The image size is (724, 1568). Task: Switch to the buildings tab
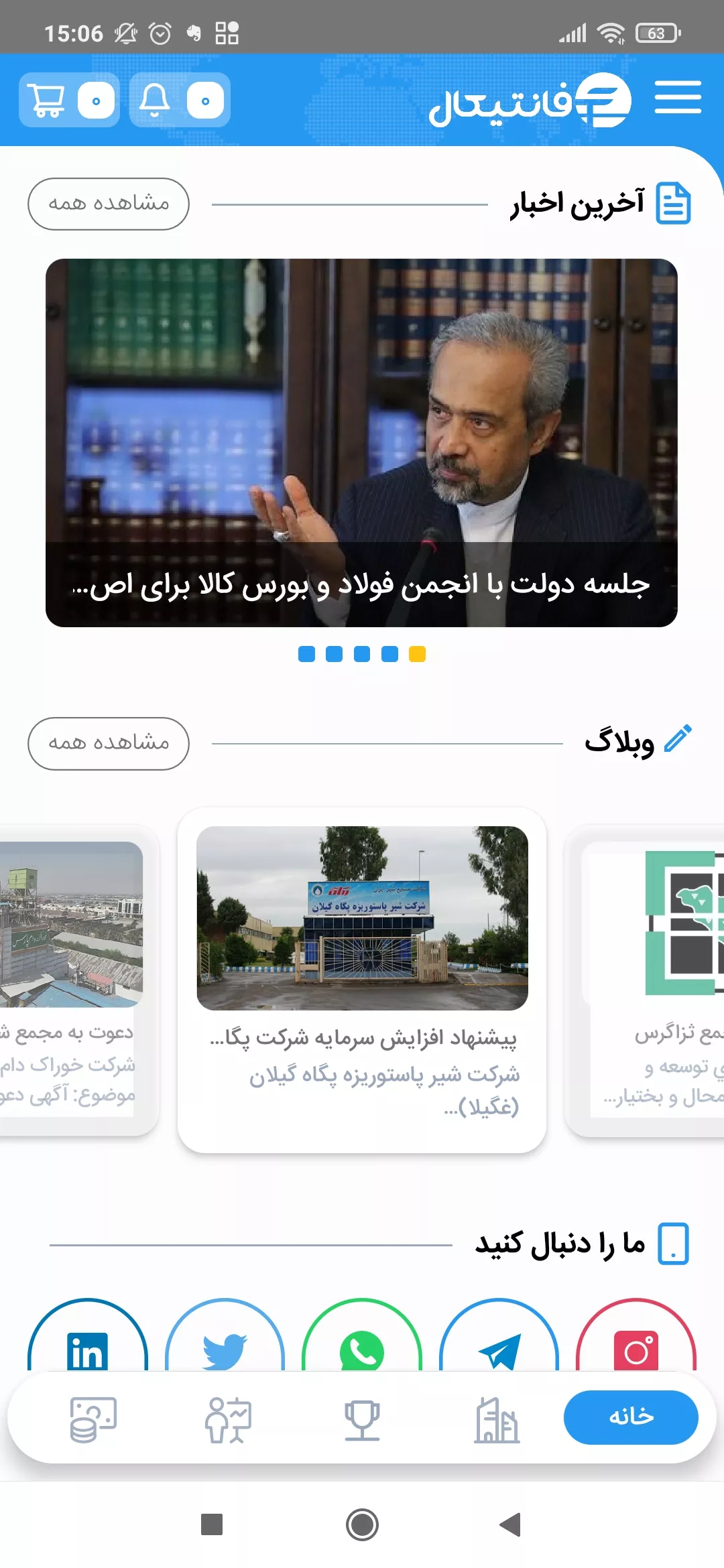[497, 1419]
